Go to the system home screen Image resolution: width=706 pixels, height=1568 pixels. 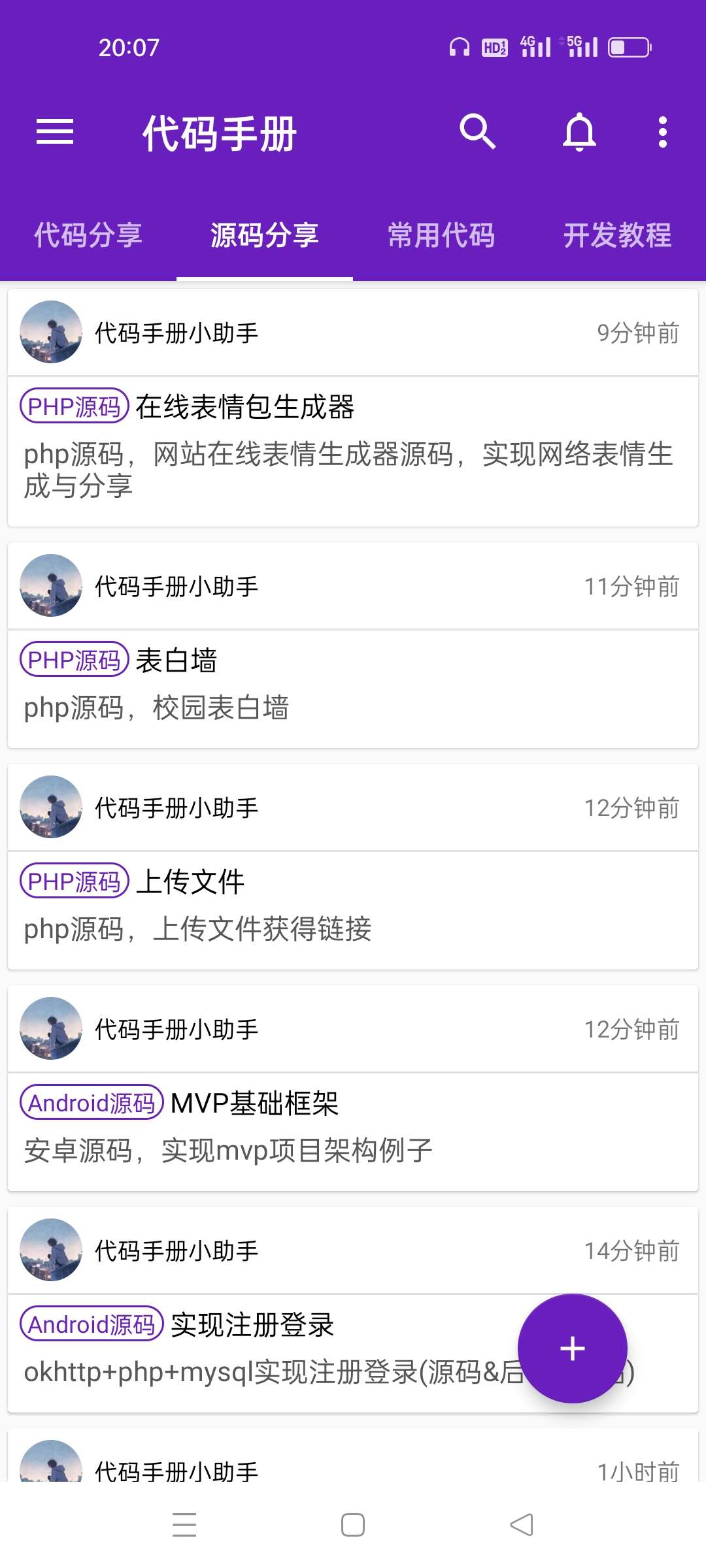point(353,1526)
